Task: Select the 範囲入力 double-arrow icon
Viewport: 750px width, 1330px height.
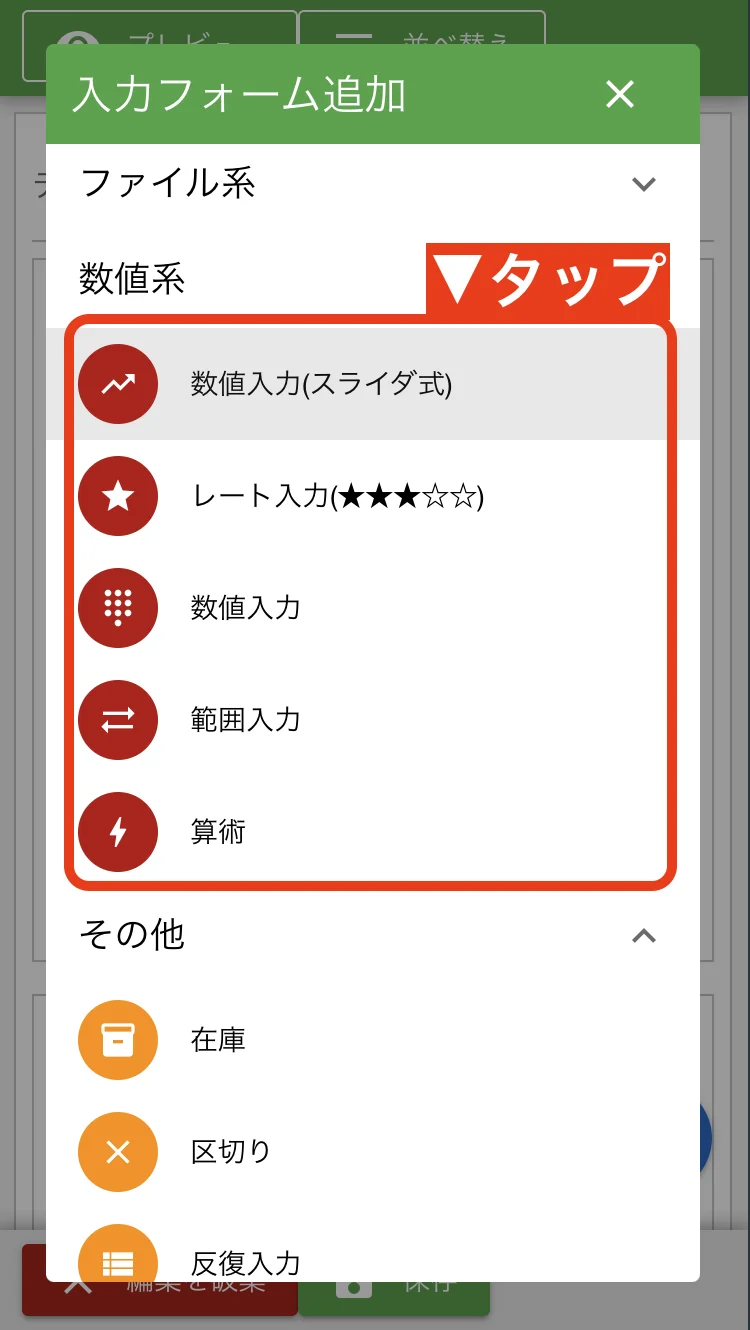Action: click(x=118, y=720)
